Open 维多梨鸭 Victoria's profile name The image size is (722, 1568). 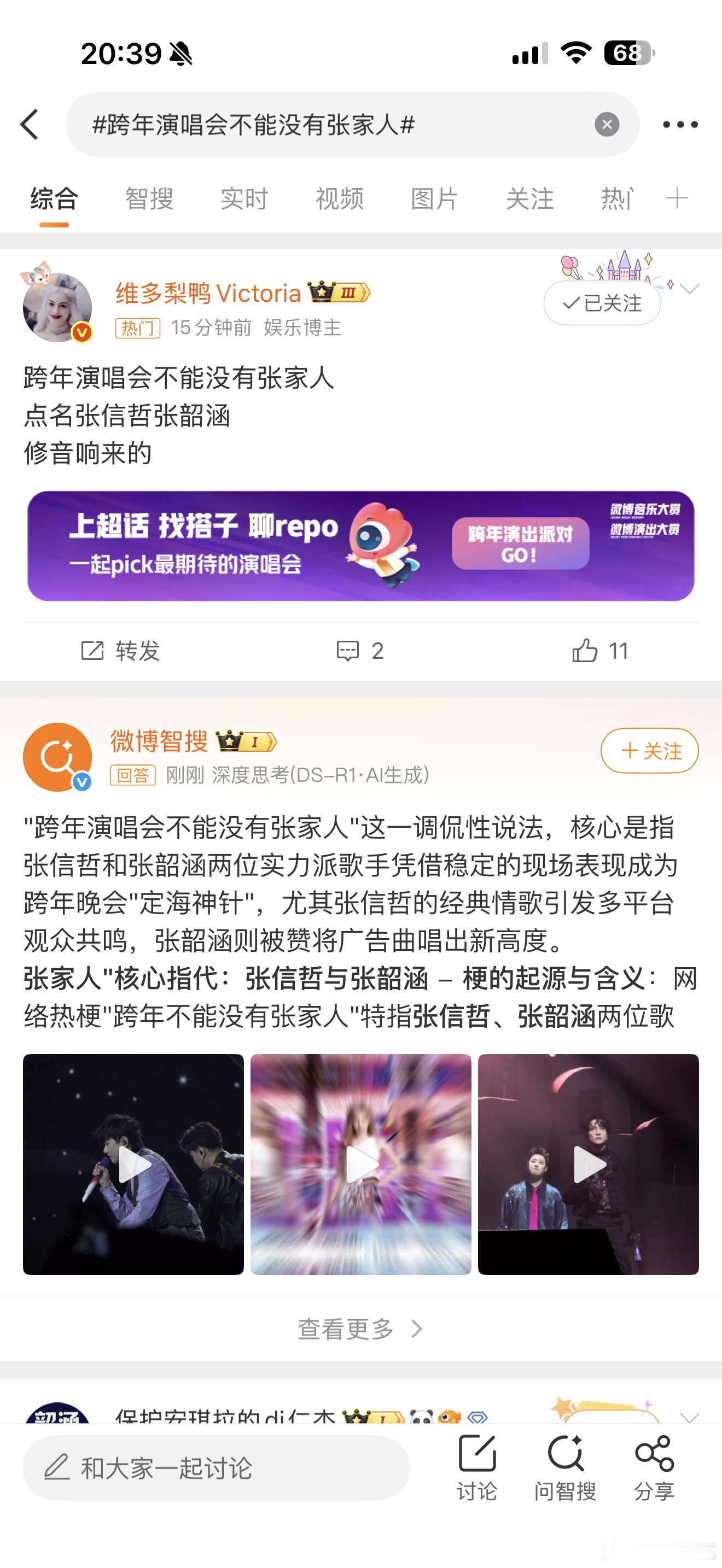click(x=207, y=293)
